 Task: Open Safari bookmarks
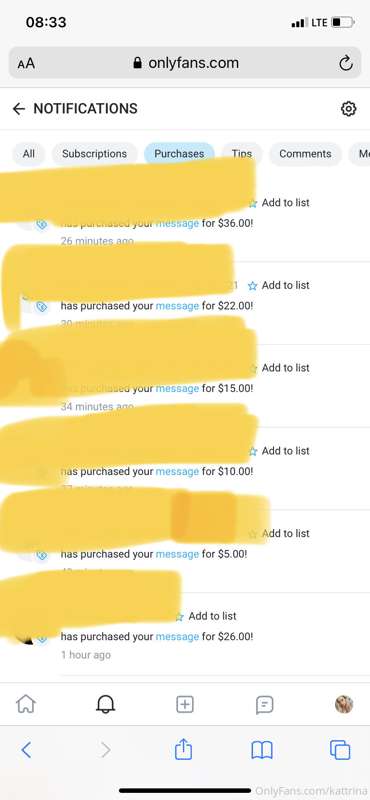262,750
